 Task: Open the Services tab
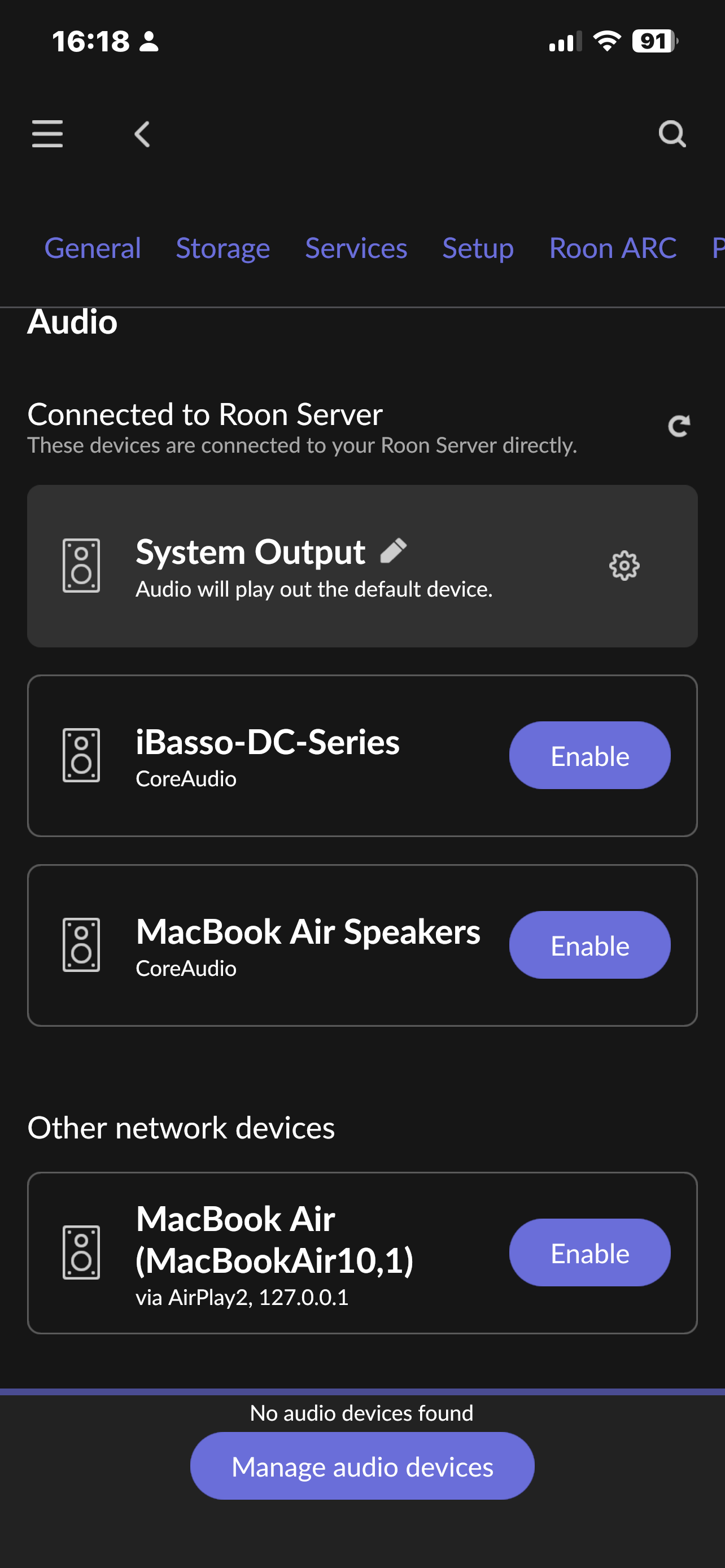[356, 248]
